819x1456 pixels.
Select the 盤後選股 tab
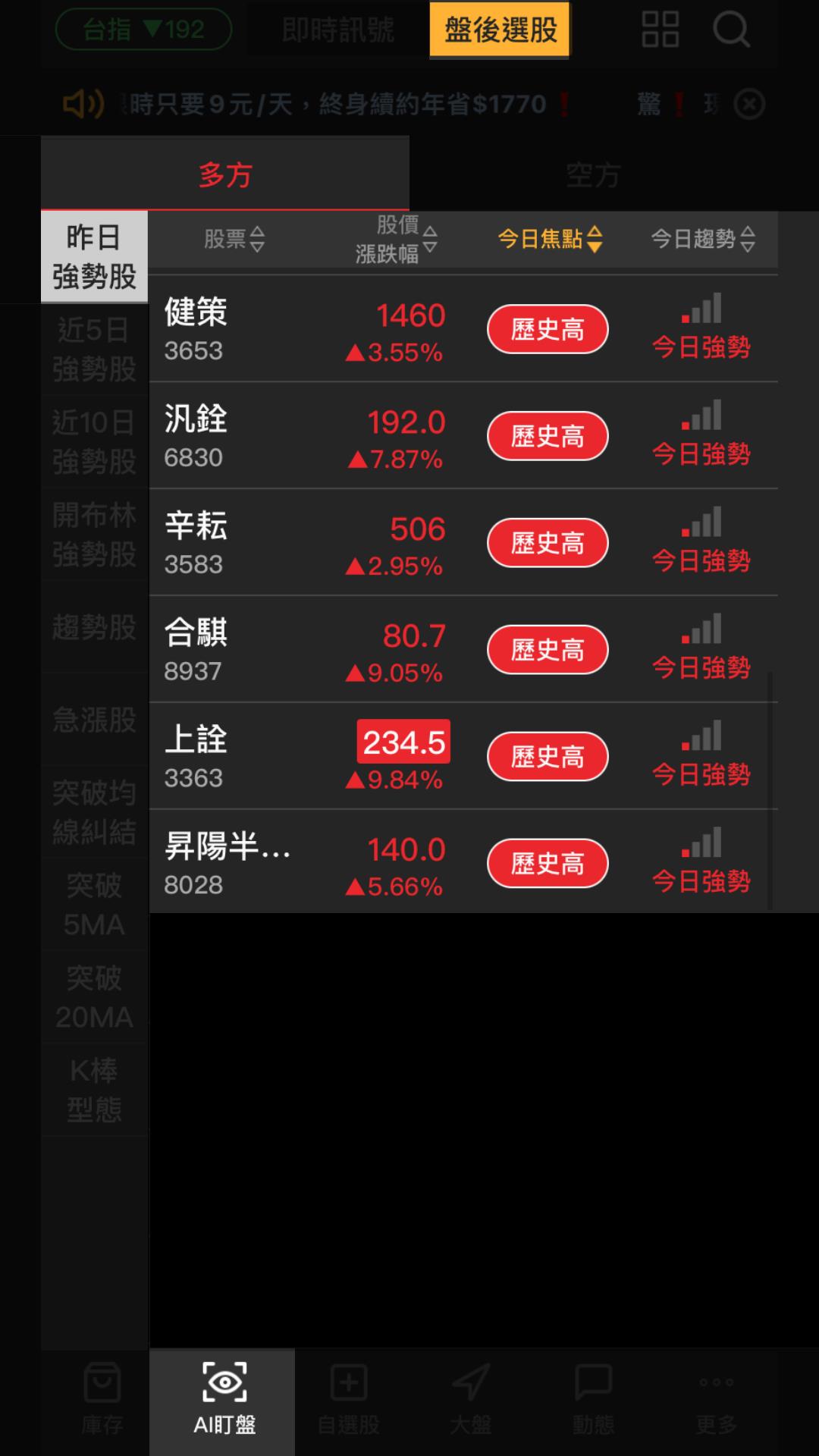tap(500, 30)
